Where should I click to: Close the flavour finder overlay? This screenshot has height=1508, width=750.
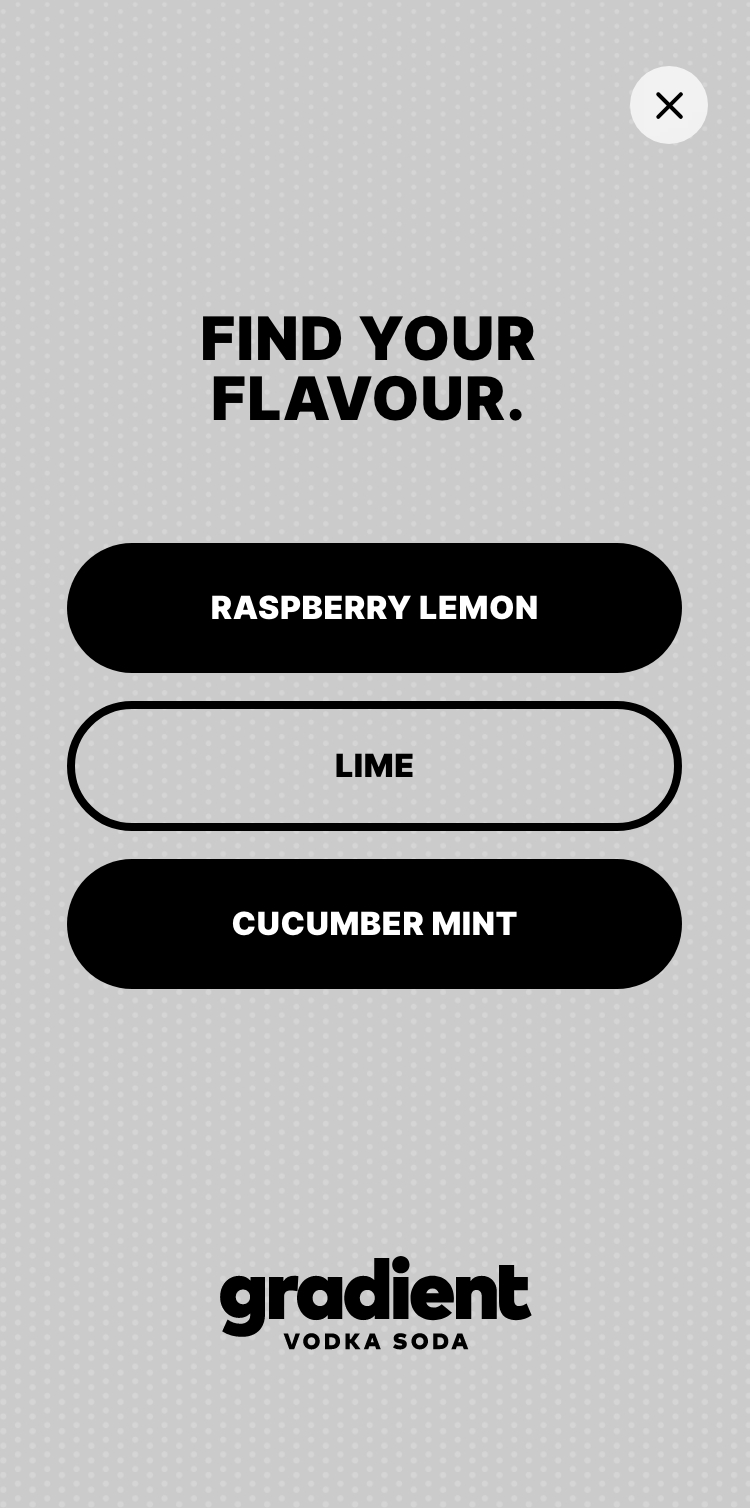click(x=668, y=105)
